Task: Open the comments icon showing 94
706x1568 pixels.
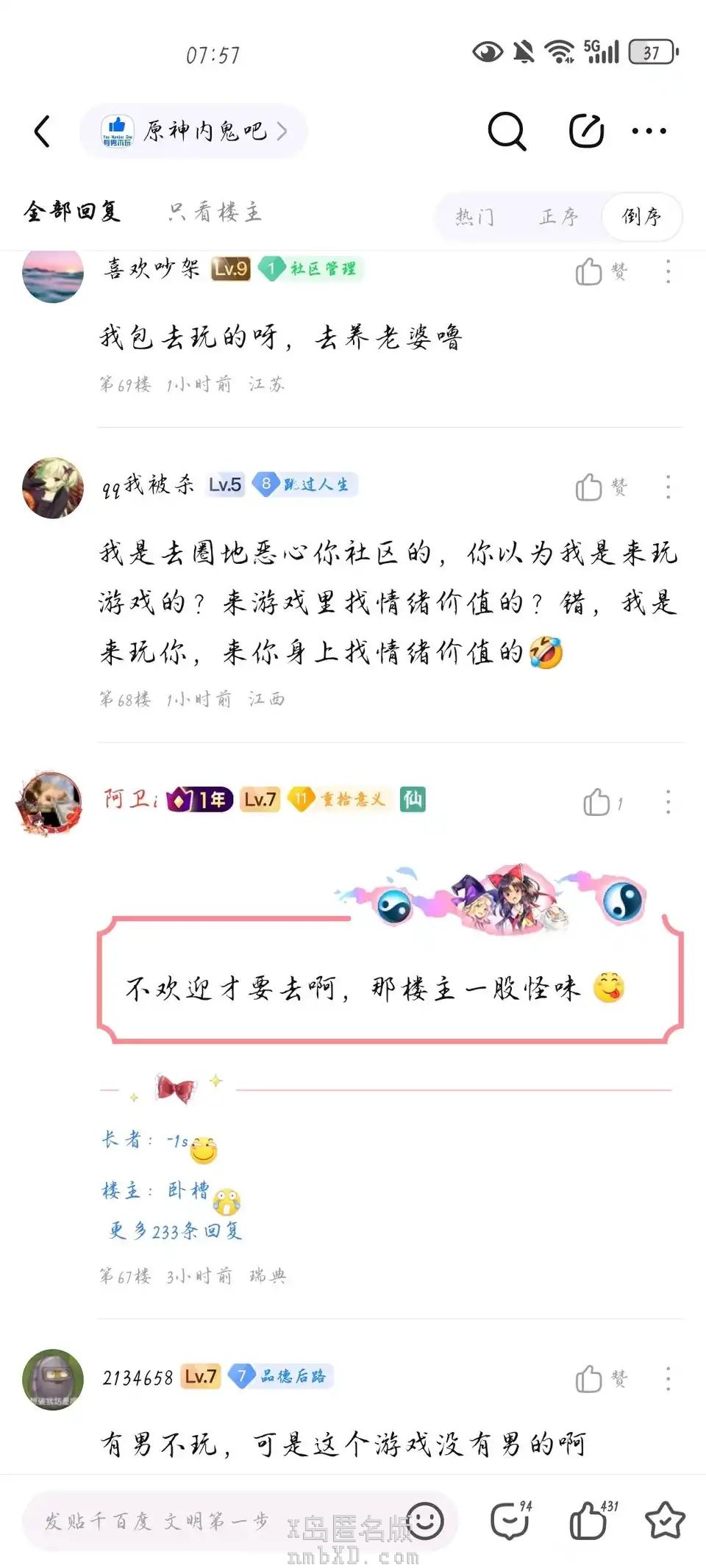Action: coord(510,1520)
